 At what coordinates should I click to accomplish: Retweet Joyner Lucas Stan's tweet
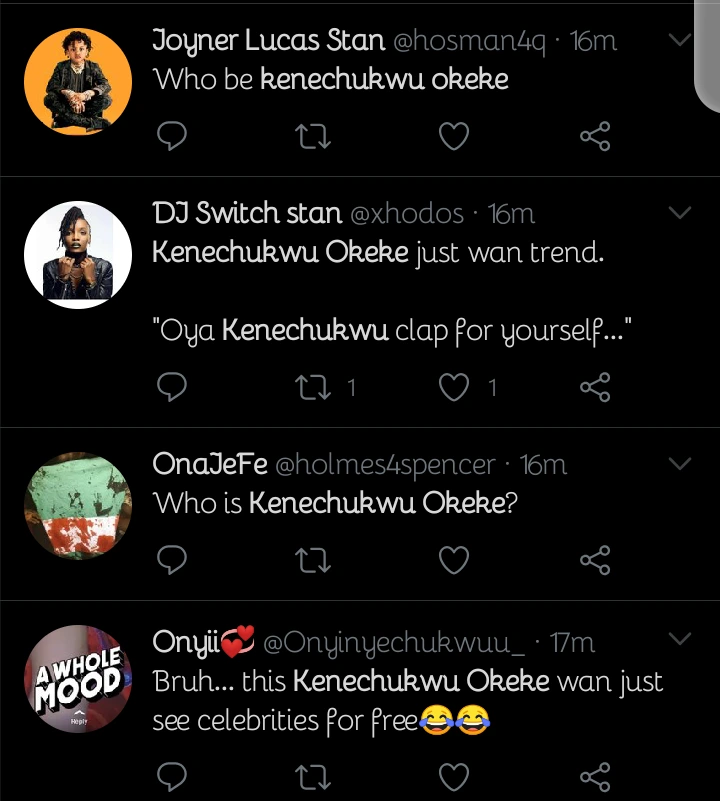click(x=314, y=136)
